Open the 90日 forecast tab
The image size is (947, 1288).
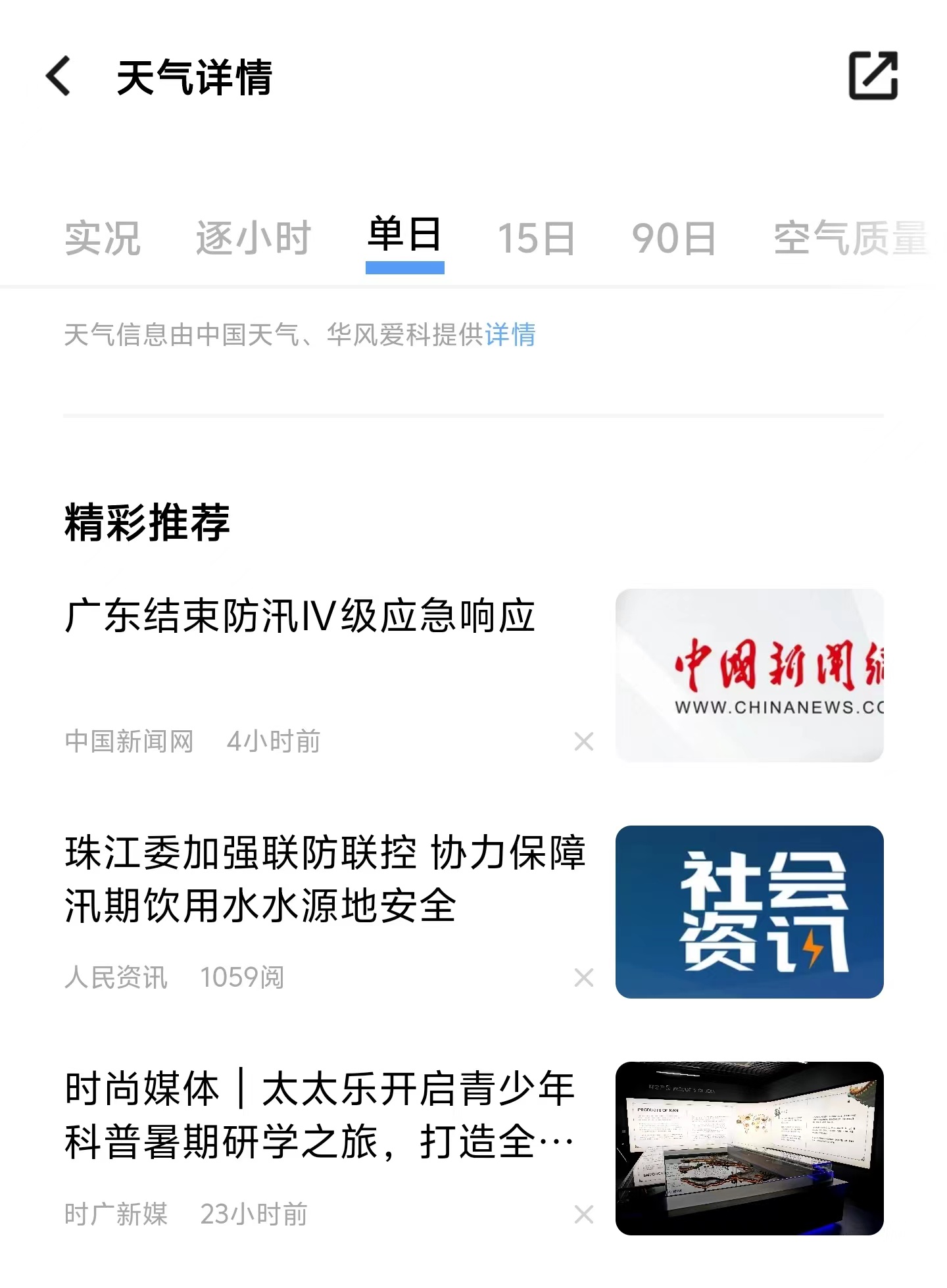[673, 238]
